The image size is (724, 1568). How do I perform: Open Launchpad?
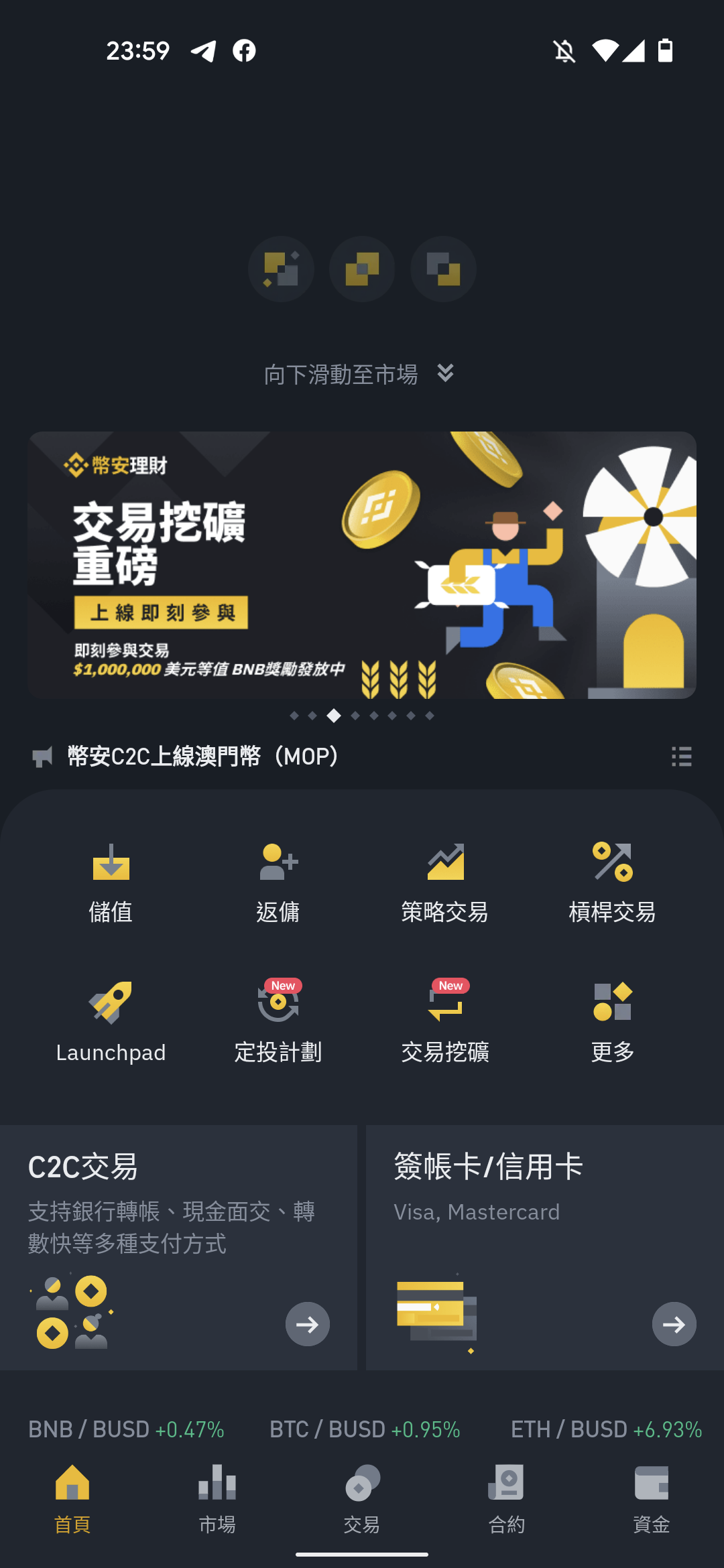point(111,1023)
